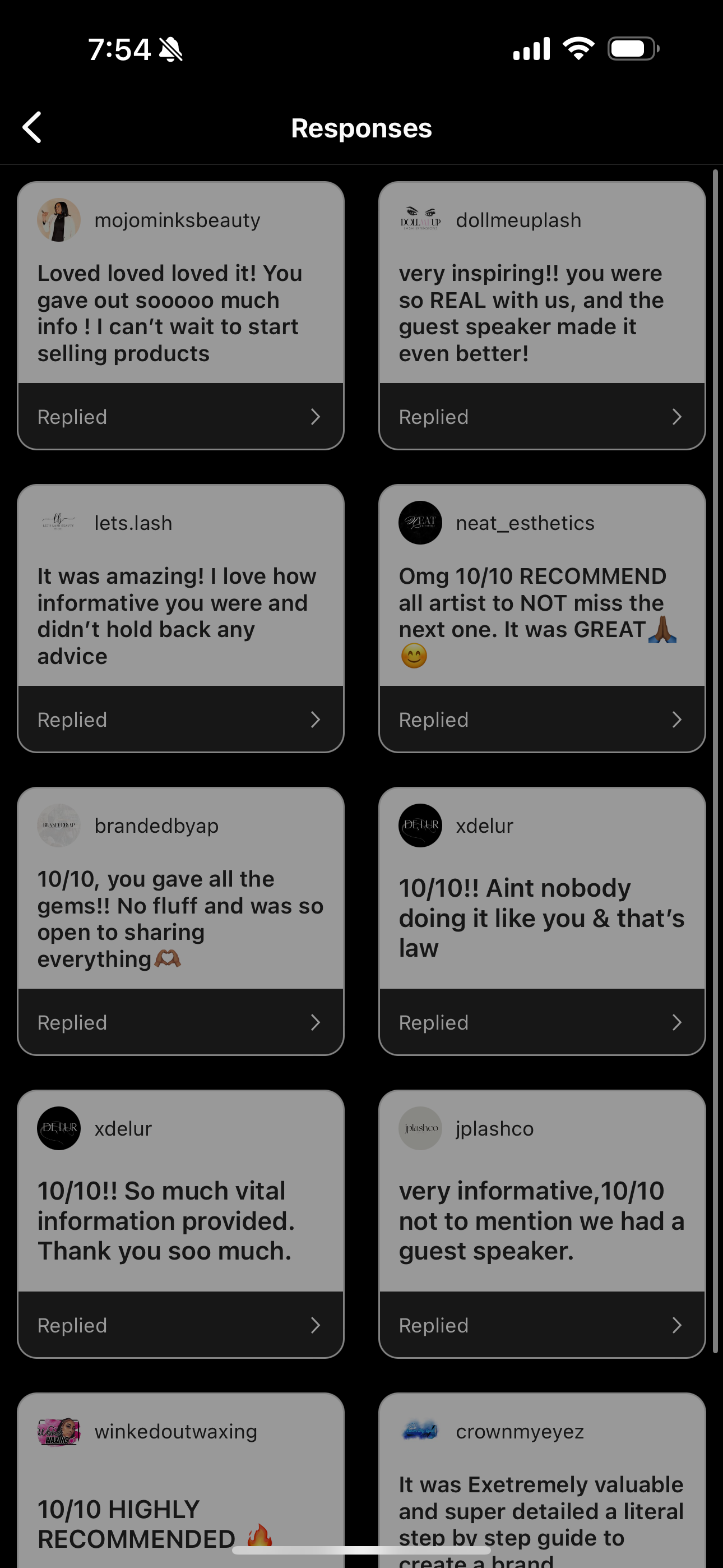View dollmeuplash's response about the guest speaker

click(x=541, y=305)
